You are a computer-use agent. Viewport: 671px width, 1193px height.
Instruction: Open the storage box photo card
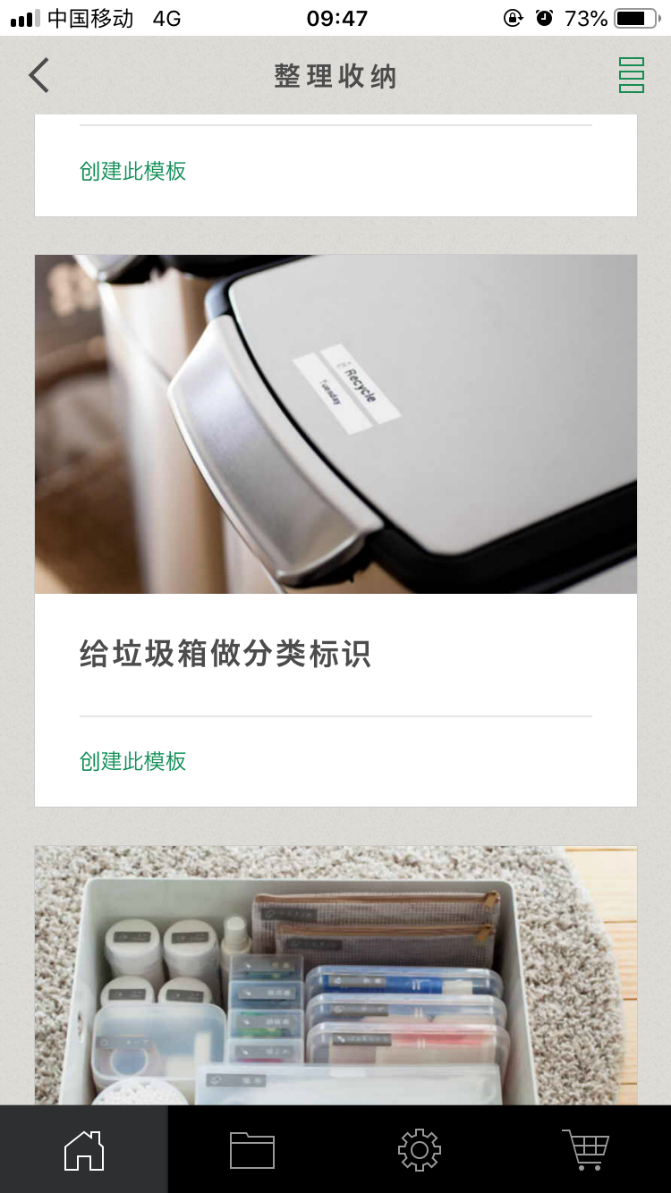click(336, 975)
